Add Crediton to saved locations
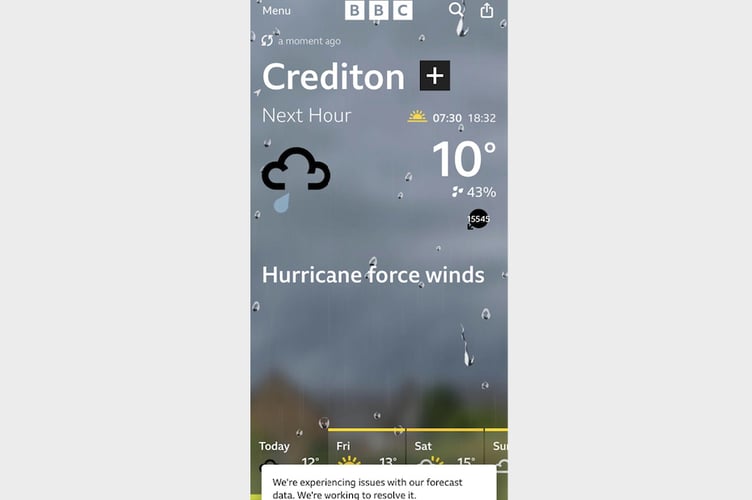 coord(435,76)
